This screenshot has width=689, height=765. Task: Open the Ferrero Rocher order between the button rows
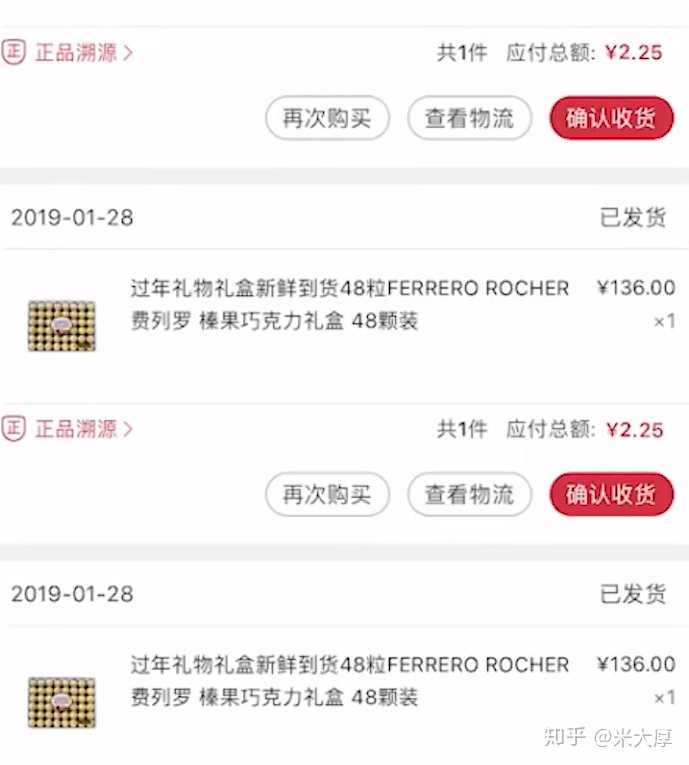[349, 305]
